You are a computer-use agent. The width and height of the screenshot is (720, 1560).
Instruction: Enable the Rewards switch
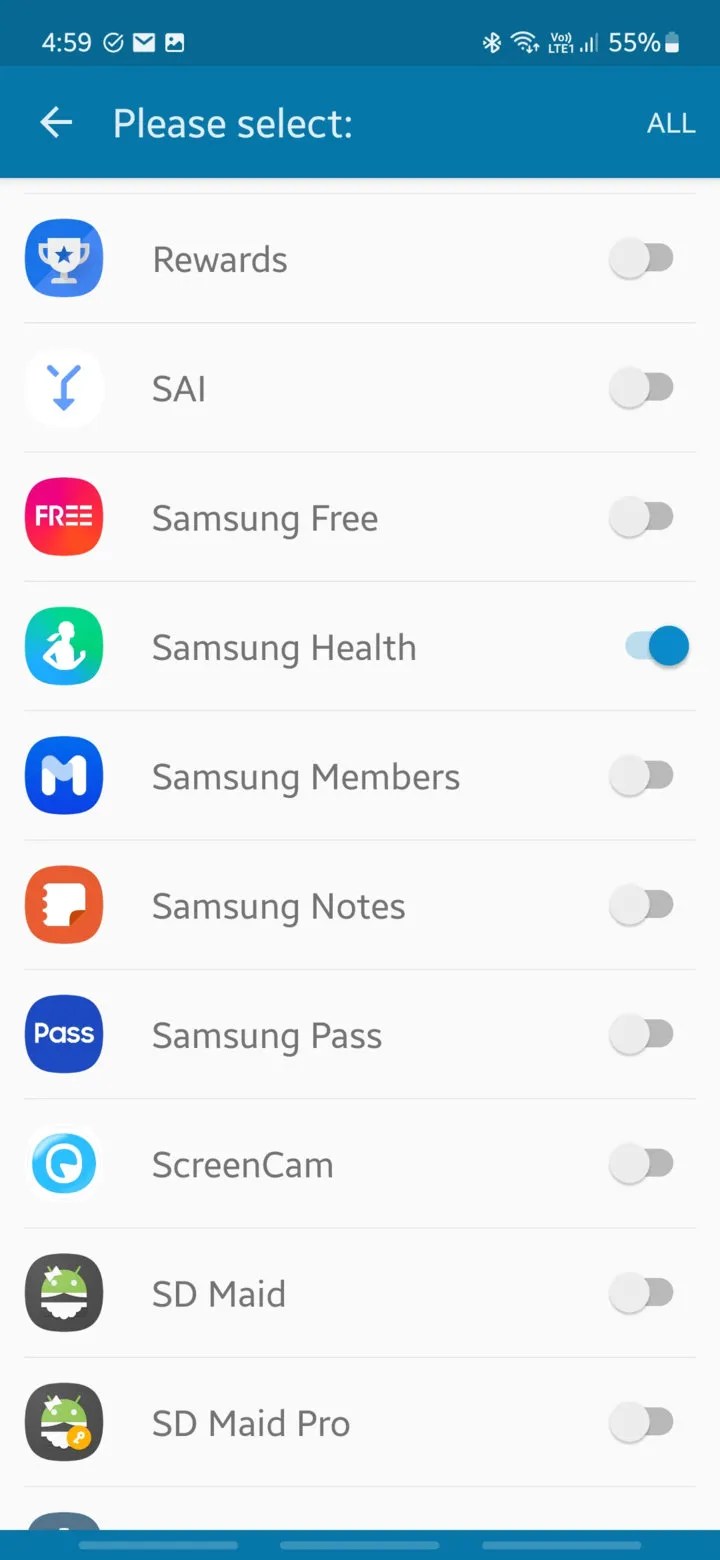click(x=642, y=259)
